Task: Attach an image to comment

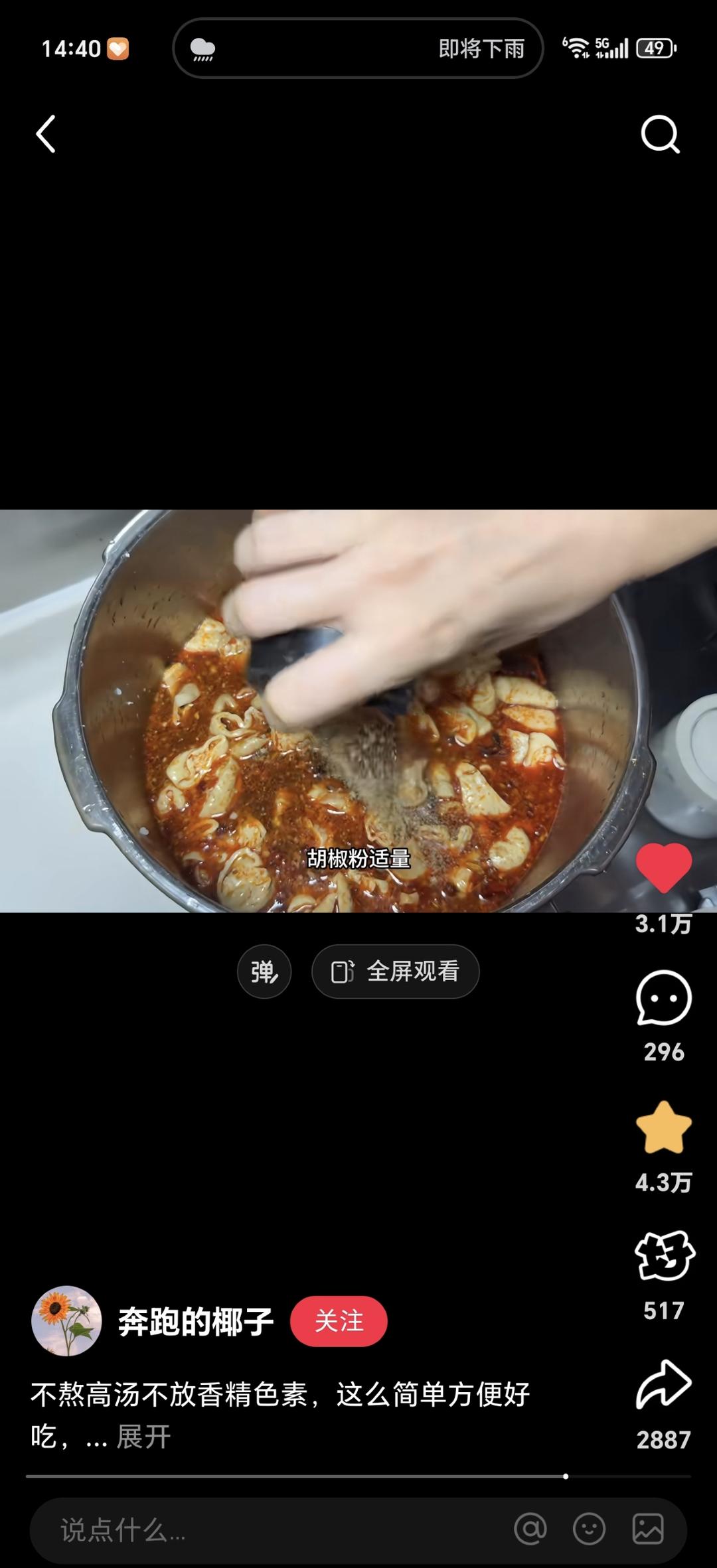Action: [647, 1529]
